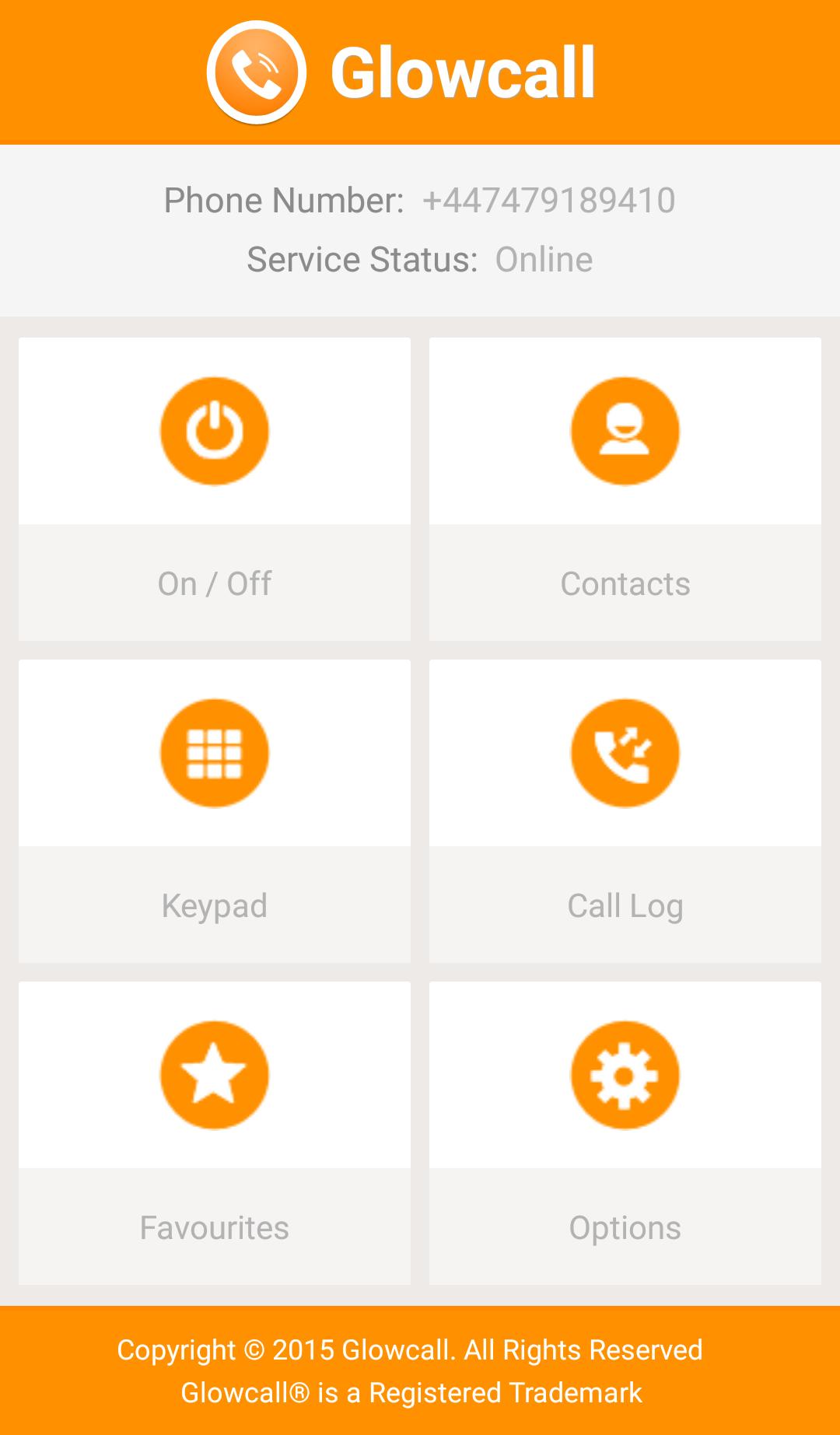Screen dimensions: 840x1435
Task: Tap the Options label text
Action: click(x=625, y=1227)
